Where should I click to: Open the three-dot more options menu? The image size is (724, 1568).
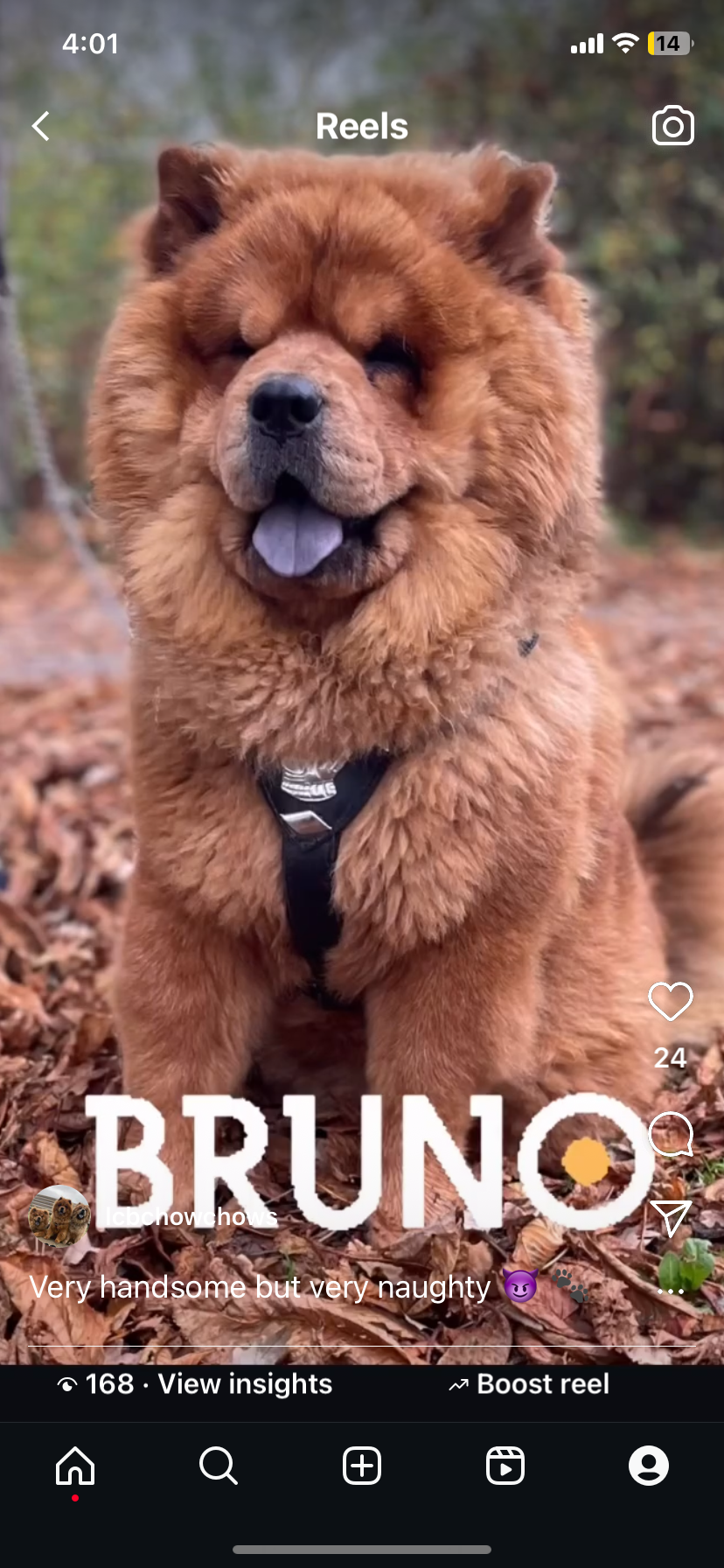point(671,1291)
